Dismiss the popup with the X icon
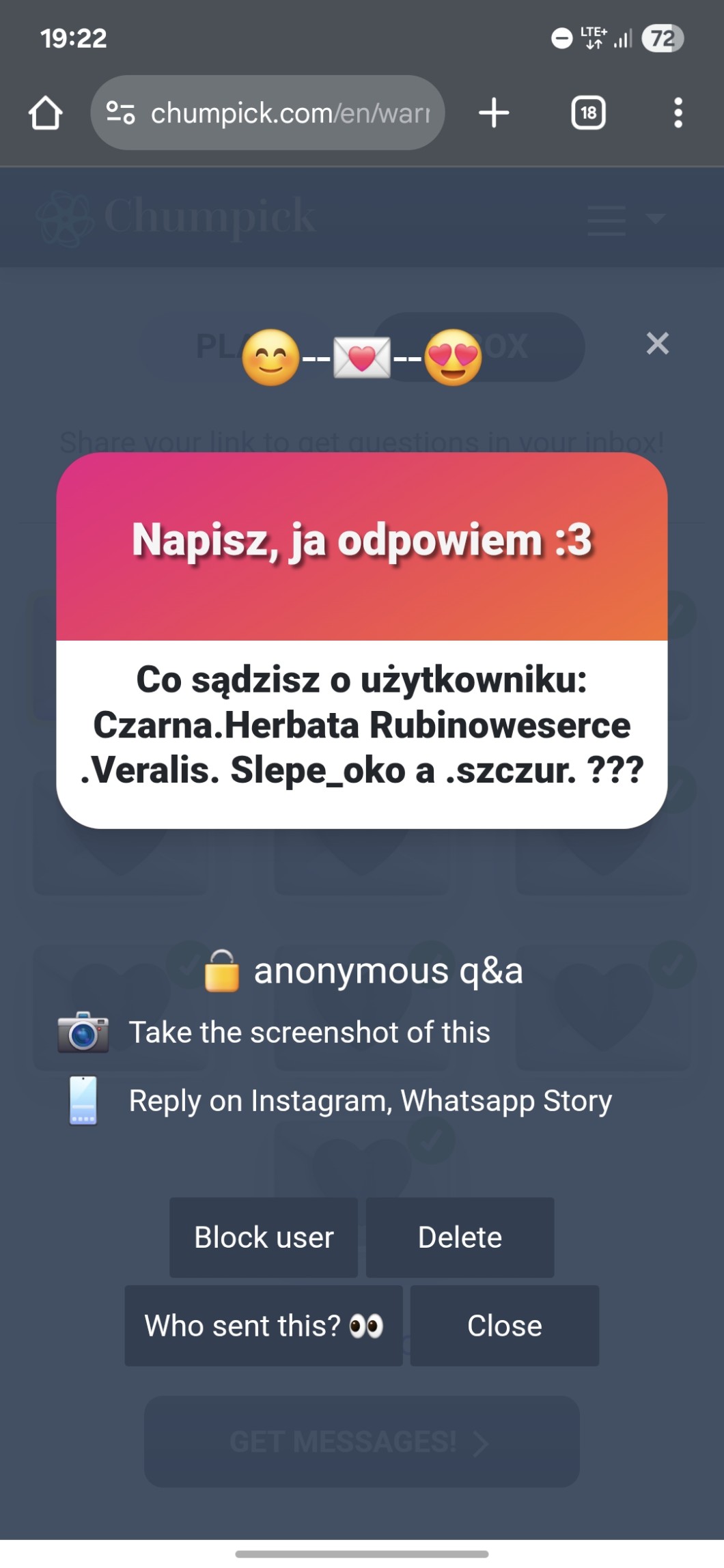724x1568 pixels. 657,344
